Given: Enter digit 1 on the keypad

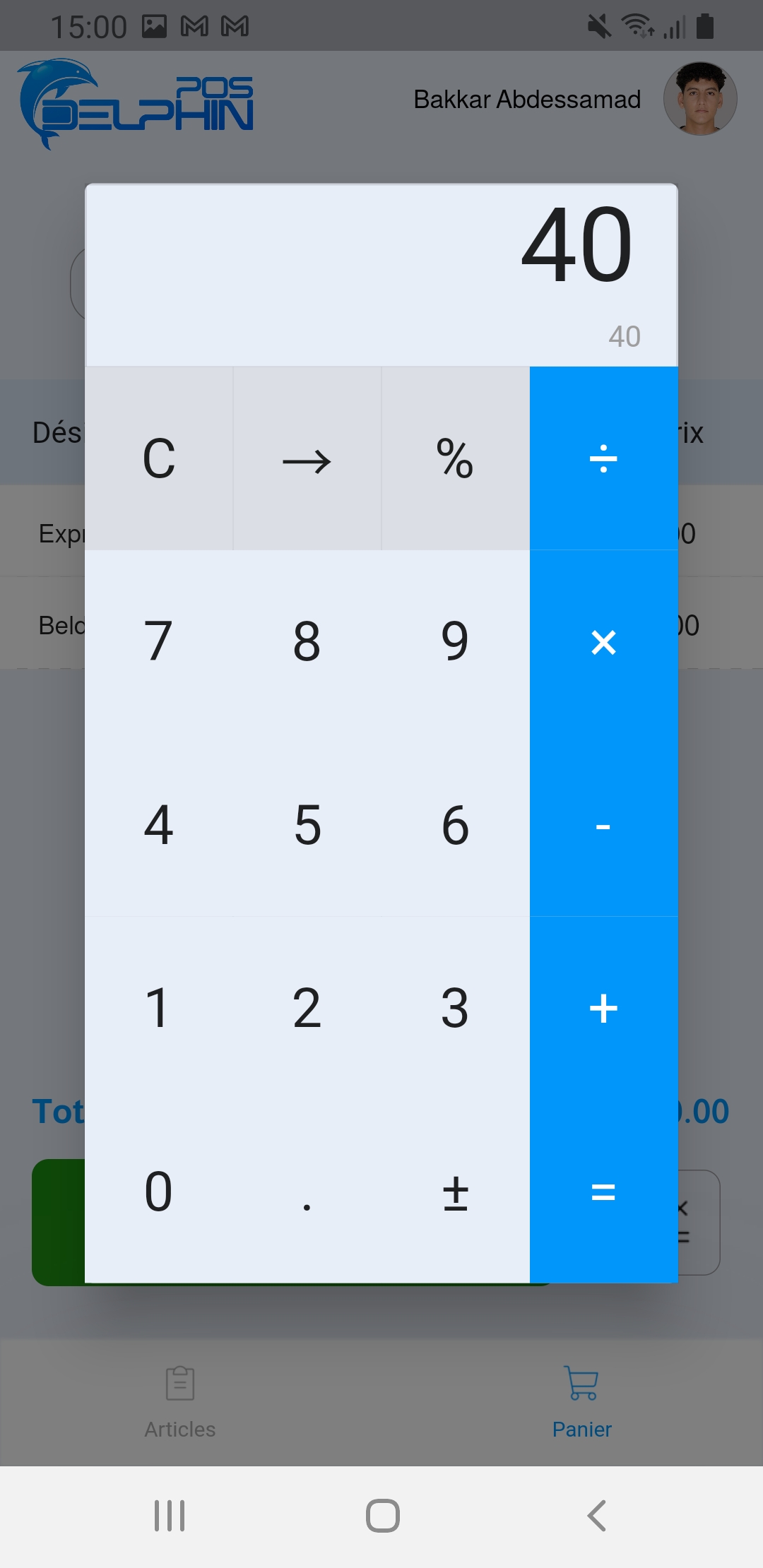Looking at the screenshot, I should pos(159,1008).
